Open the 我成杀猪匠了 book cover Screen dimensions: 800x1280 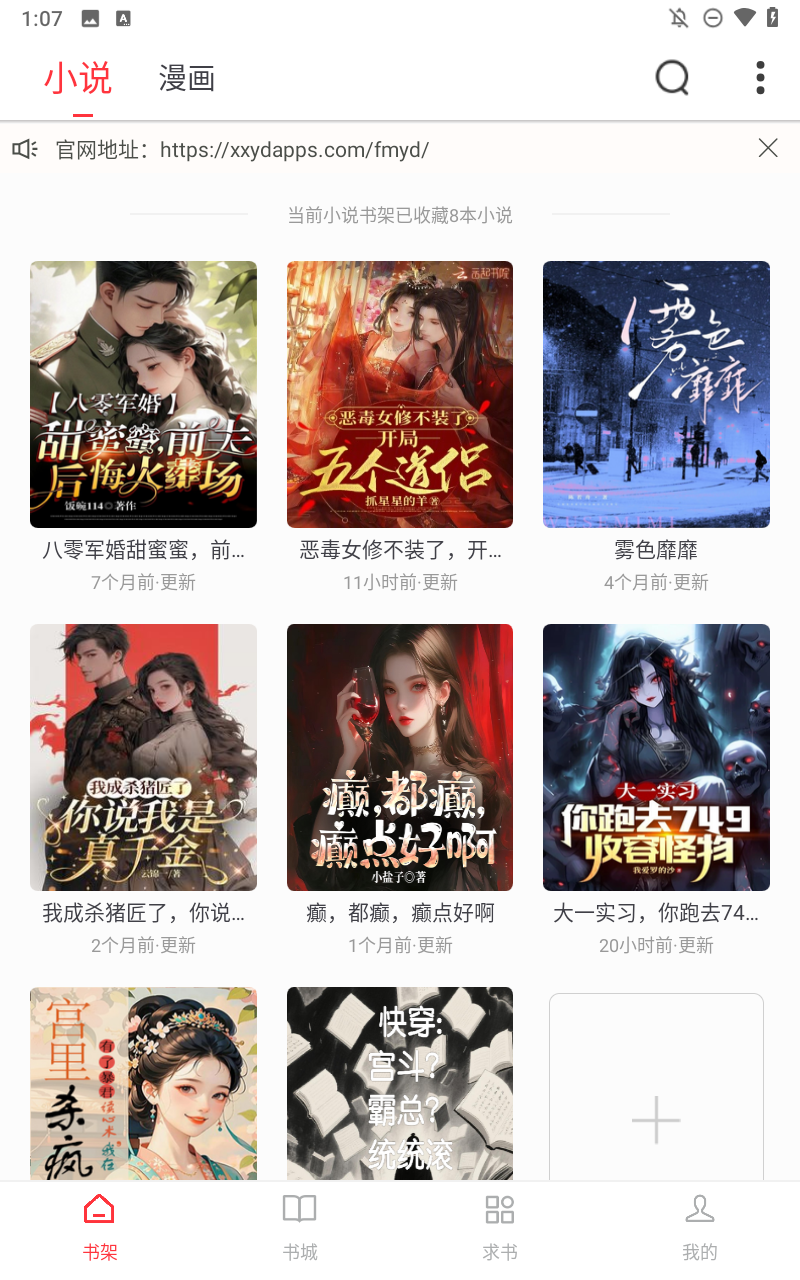(143, 757)
